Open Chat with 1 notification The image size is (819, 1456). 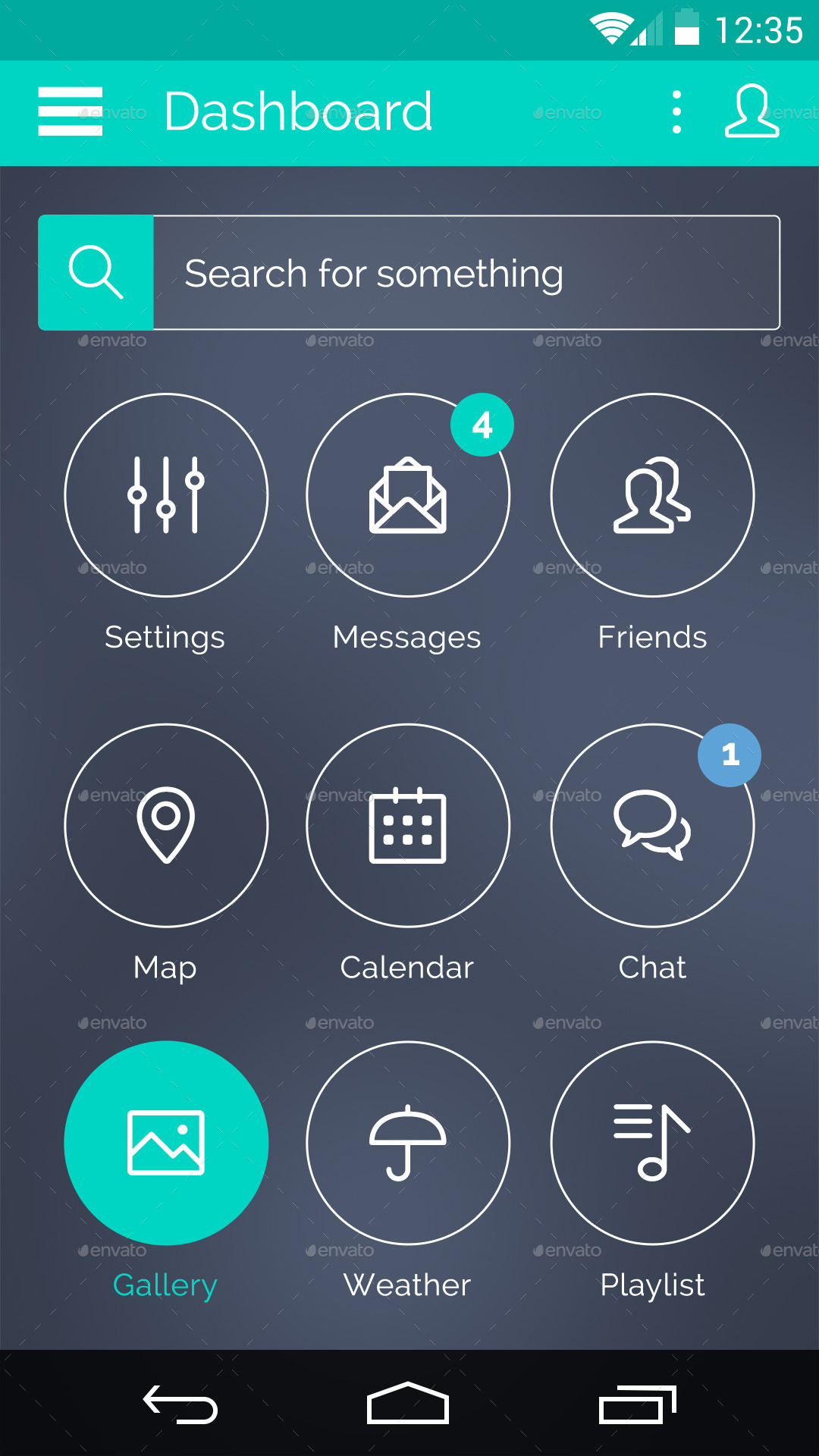(652, 825)
